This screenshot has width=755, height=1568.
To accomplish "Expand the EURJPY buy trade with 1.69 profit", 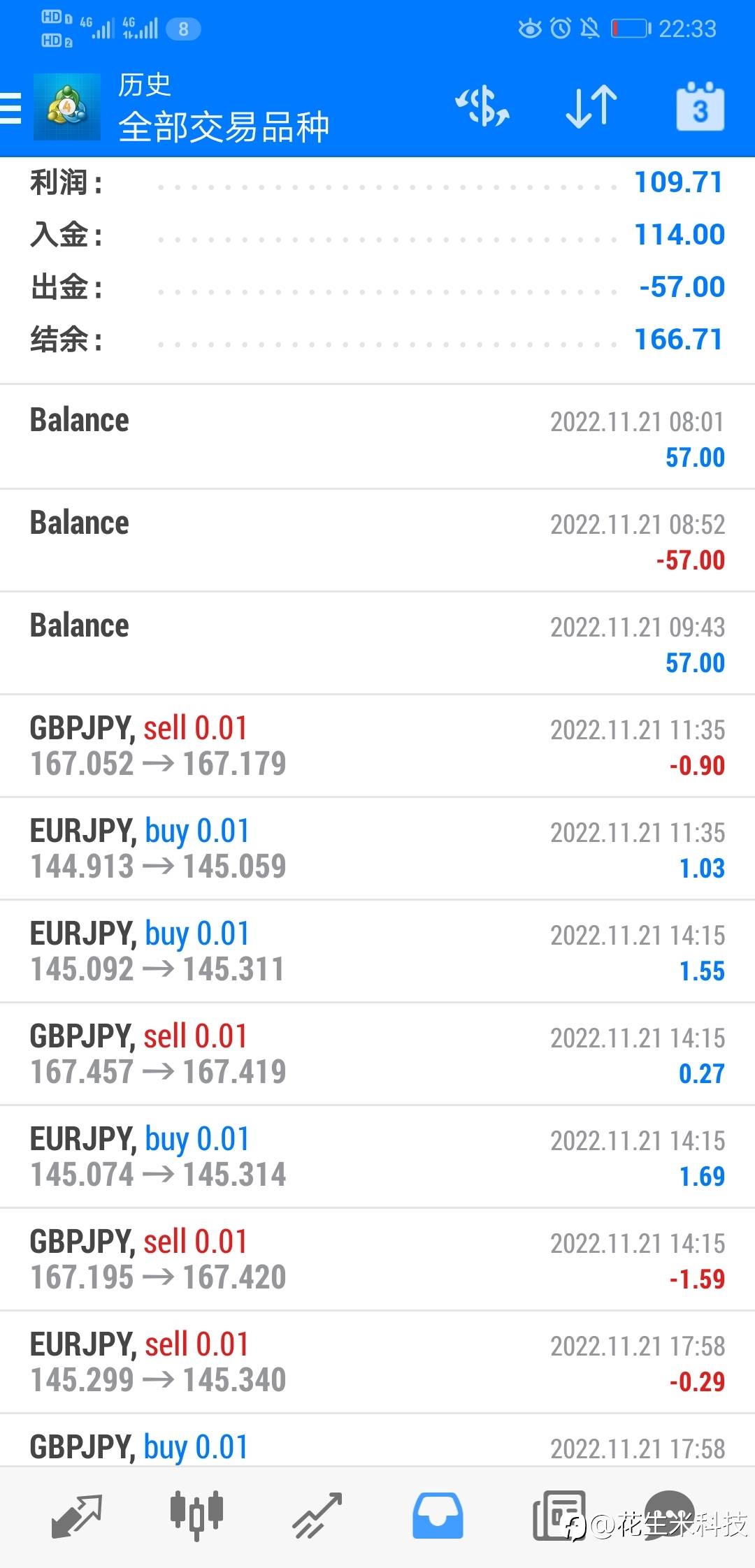I will click(x=377, y=1156).
